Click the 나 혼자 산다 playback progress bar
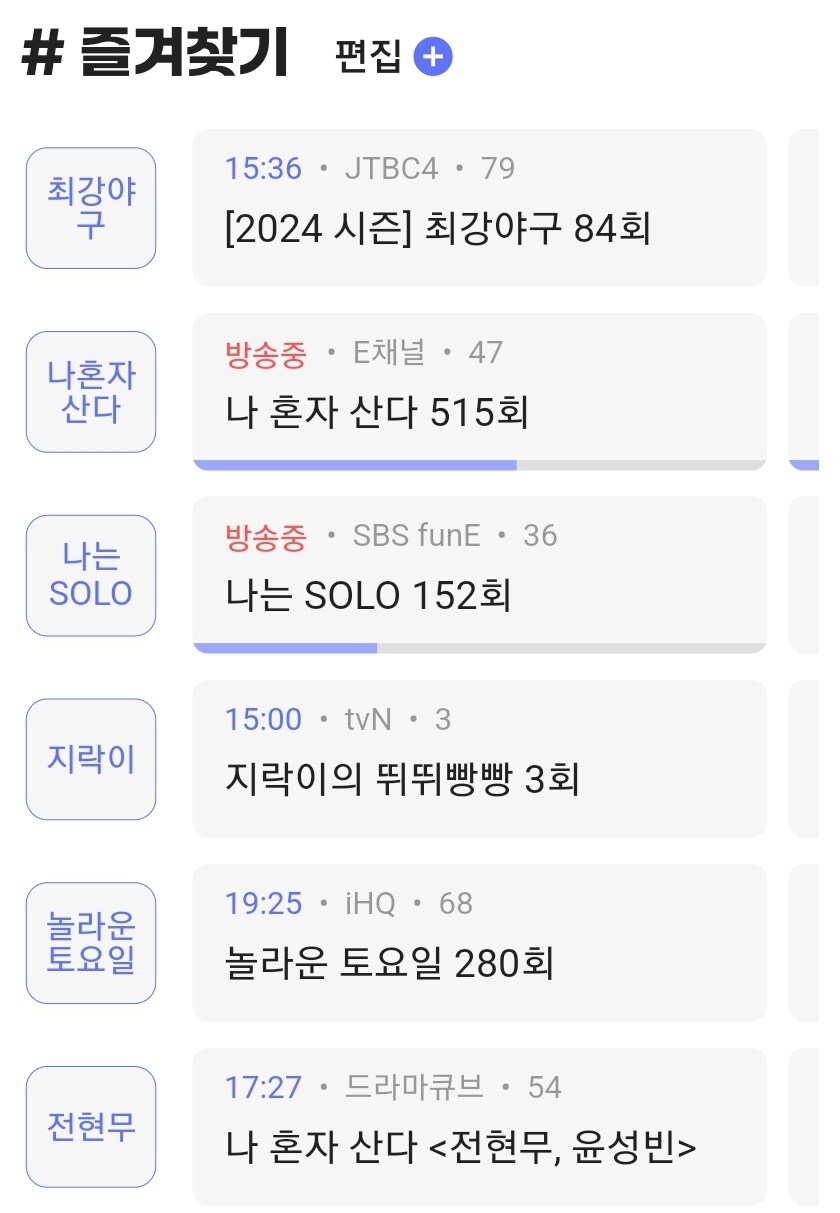Screen dimensions: 840x1213 pyautogui.click(x=480, y=466)
